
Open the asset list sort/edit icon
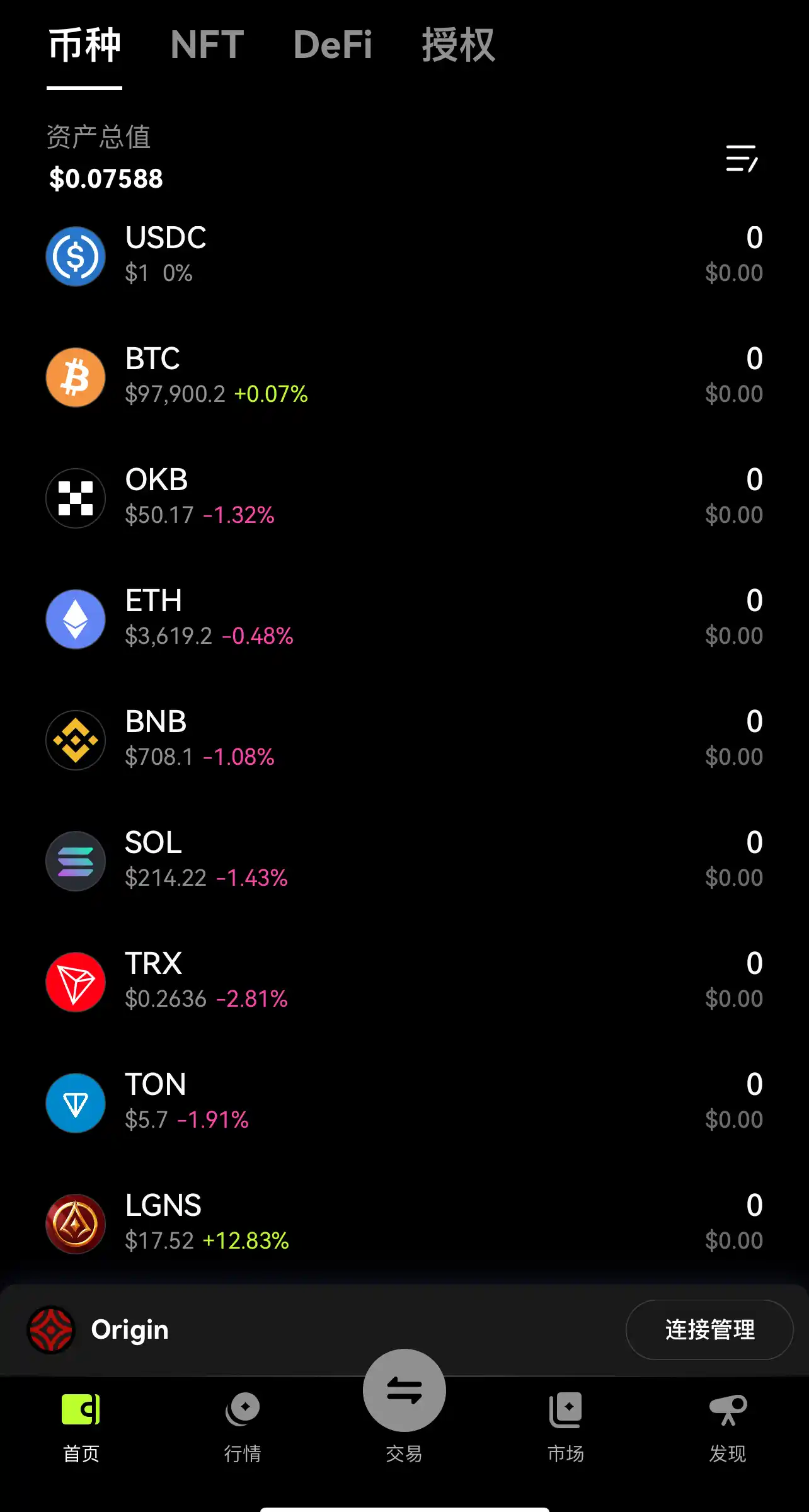pos(741,158)
